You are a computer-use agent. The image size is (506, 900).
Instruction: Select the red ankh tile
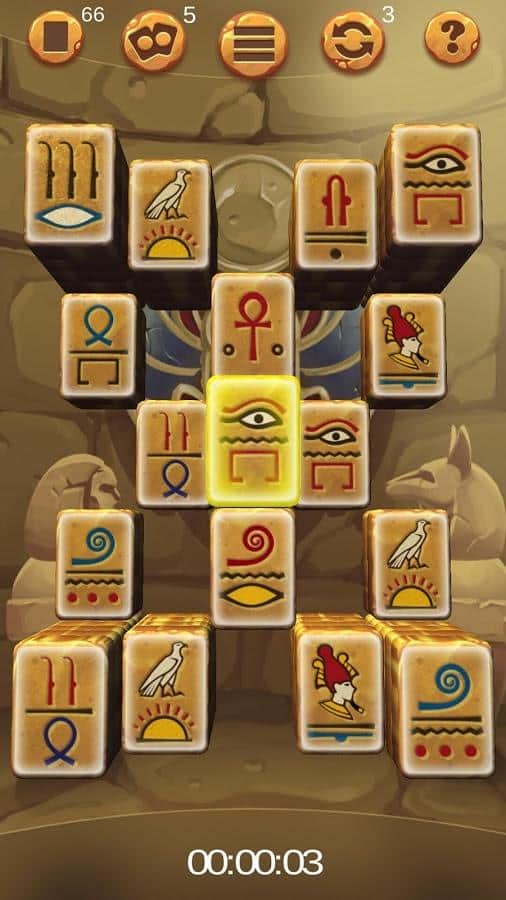pyautogui.click(x=253, y=325)
